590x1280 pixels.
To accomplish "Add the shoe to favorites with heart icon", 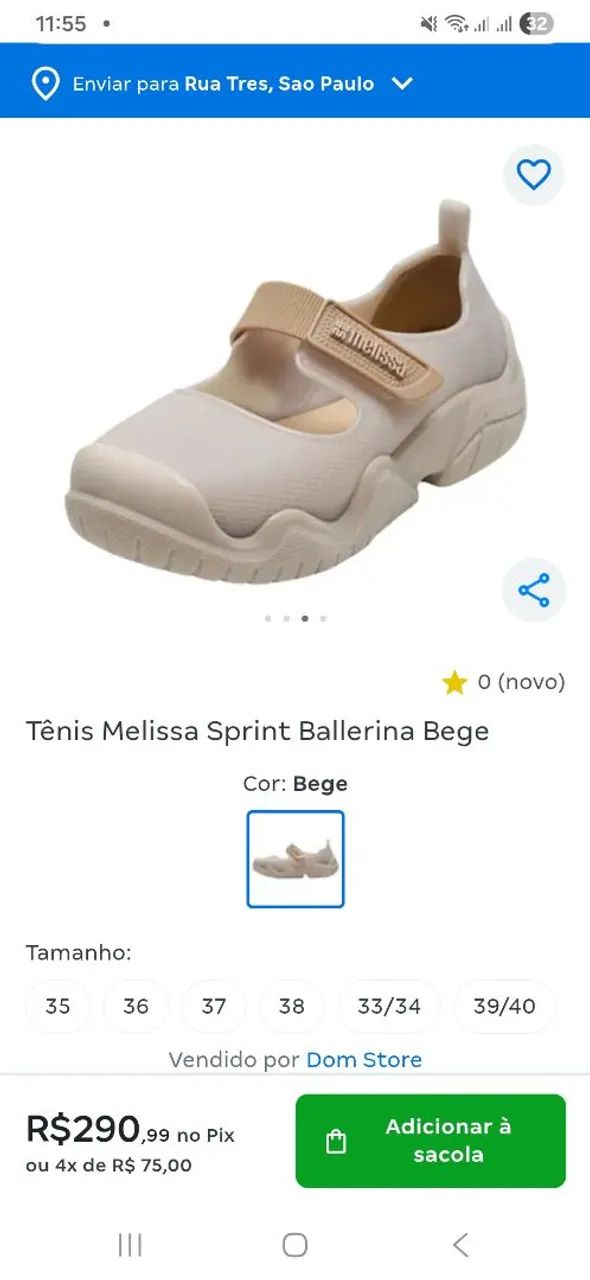I will pyautogui.click(x=533, y=175).
